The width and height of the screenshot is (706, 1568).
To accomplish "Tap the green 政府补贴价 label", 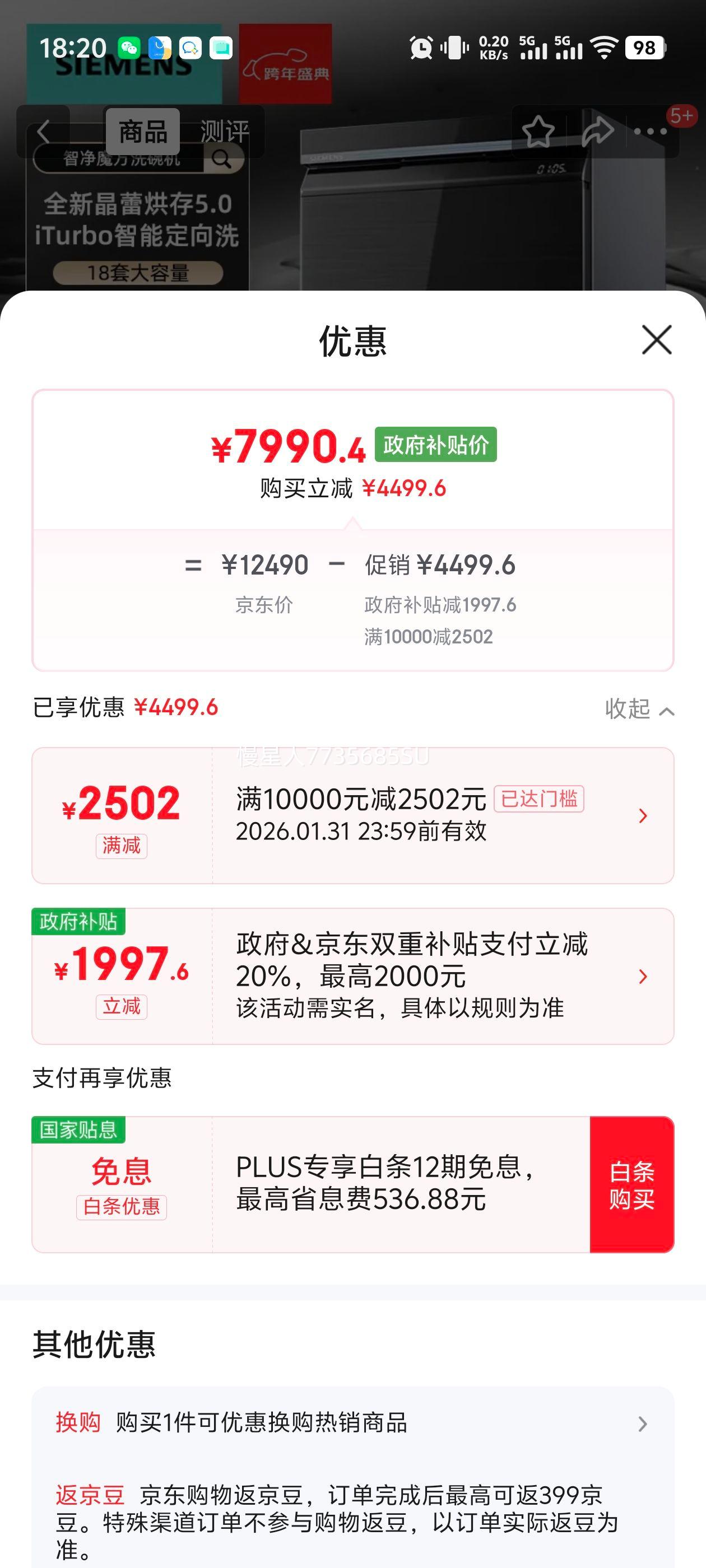I will pos(435,444).
